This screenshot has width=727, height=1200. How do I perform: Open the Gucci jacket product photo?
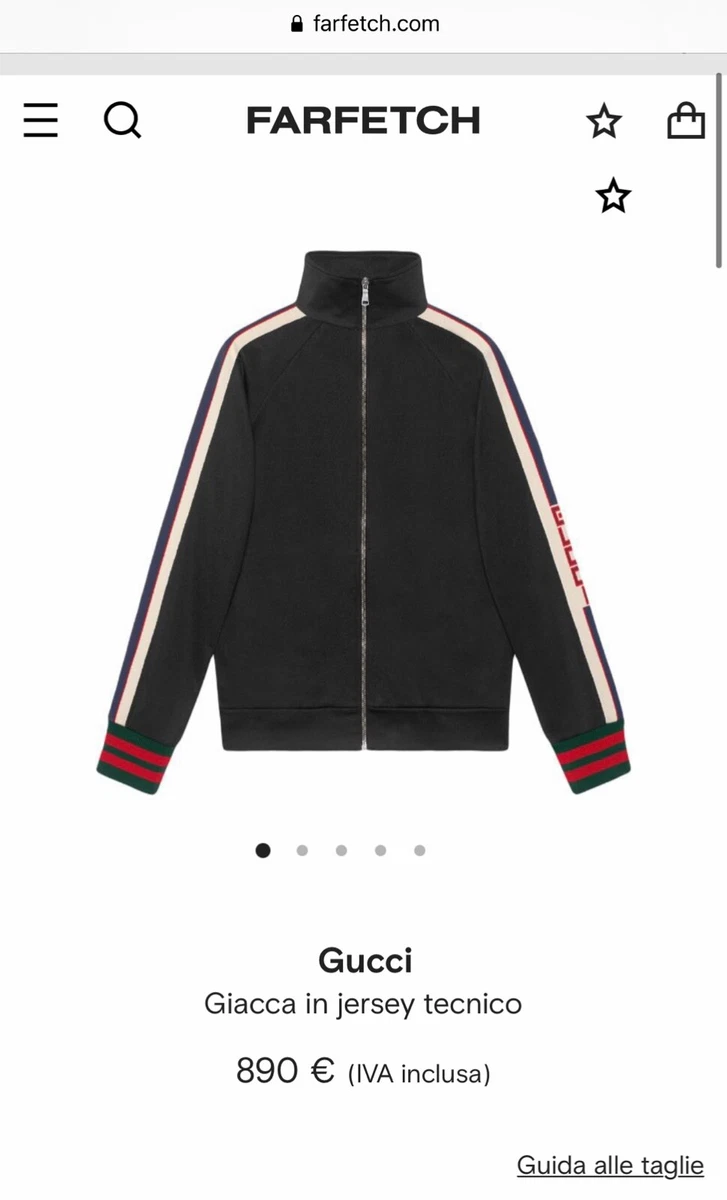[363, 522]
